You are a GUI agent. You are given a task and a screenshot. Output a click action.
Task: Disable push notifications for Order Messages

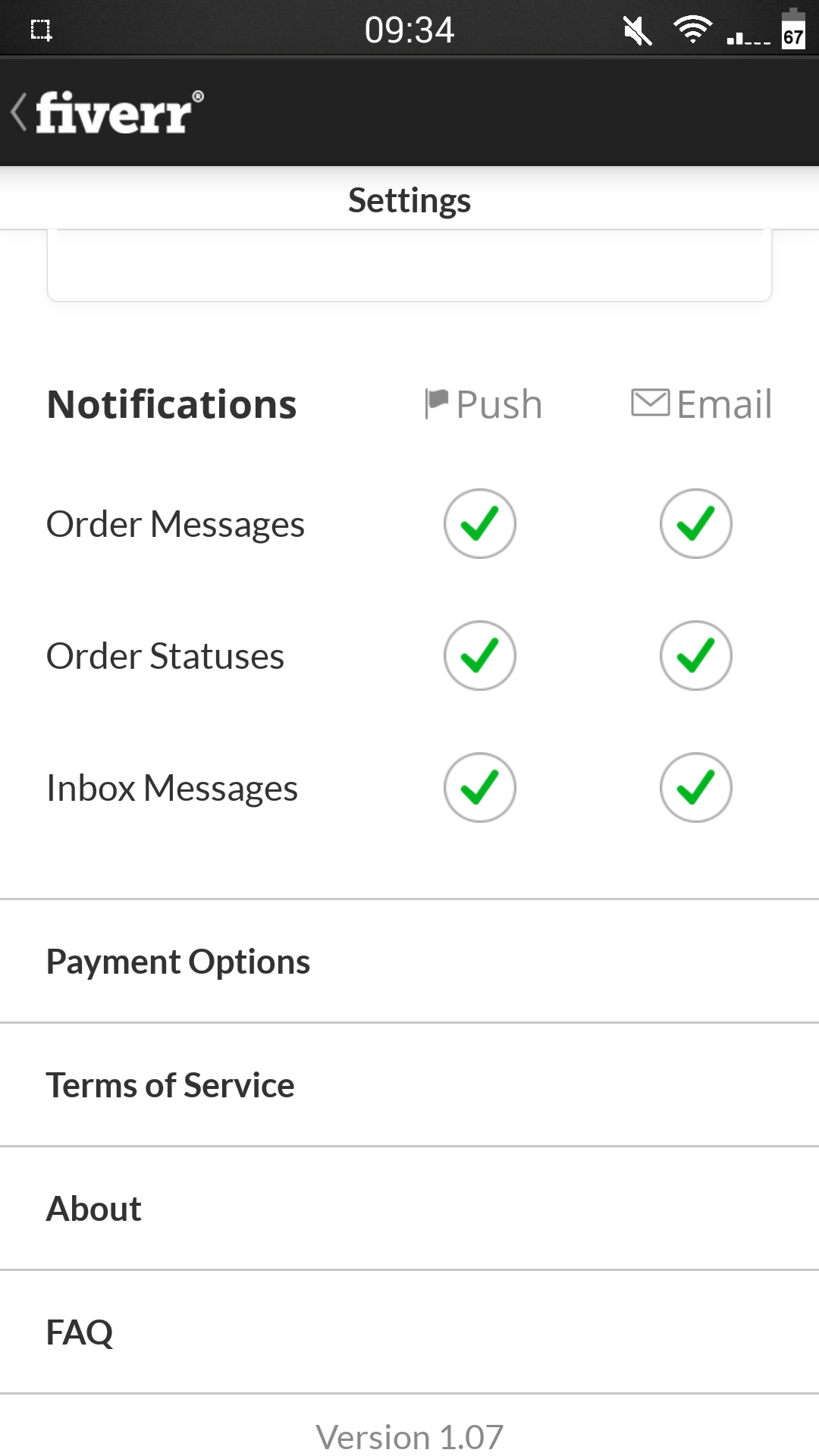coord(480,524)
